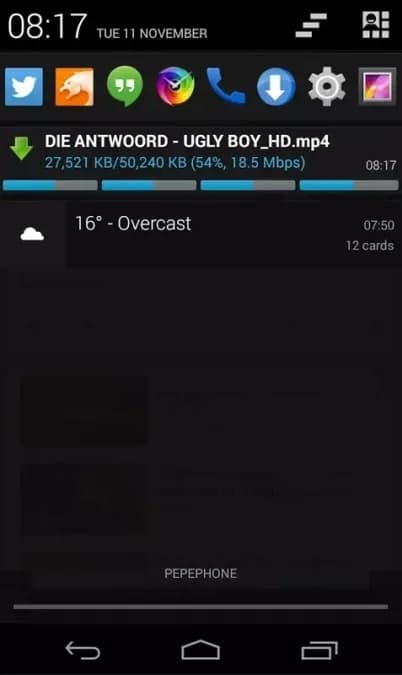Screen dimensions: 402x675
Task: Open the Gallery shortcut
Action: click(x=377, y=87)
